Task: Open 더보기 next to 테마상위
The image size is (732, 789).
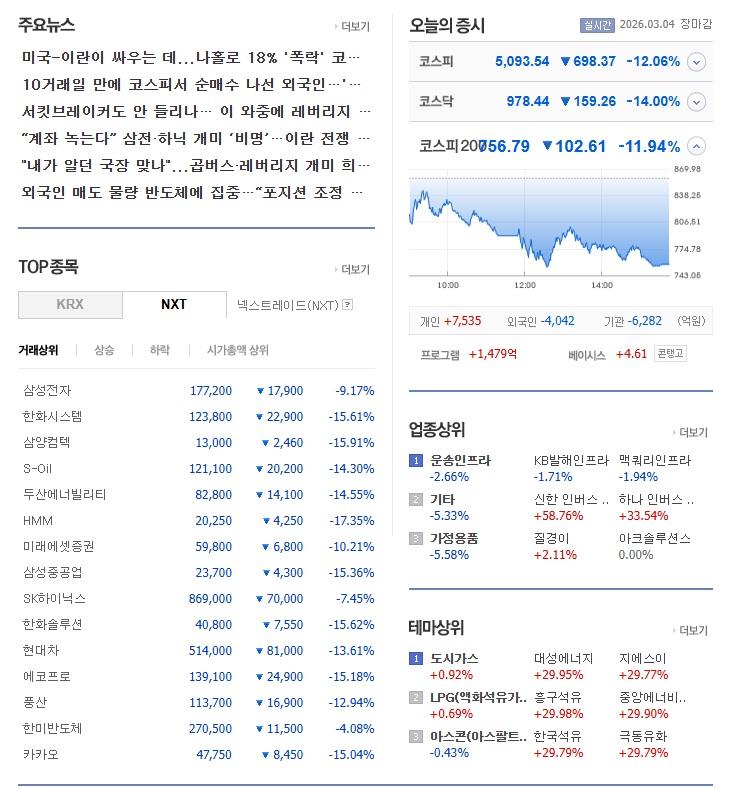Action: coord(690,630)
